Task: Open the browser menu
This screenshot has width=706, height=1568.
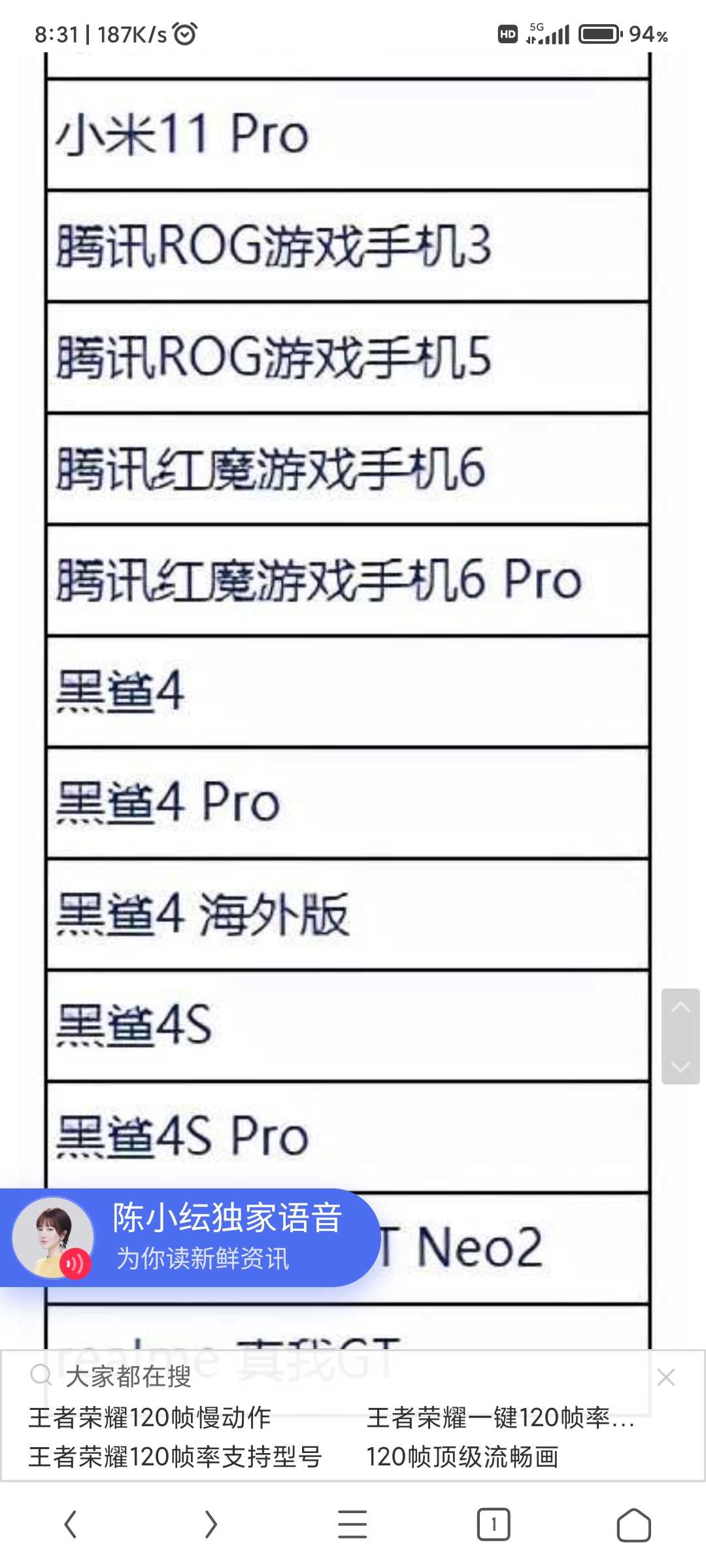Action: click(352, 1525)
